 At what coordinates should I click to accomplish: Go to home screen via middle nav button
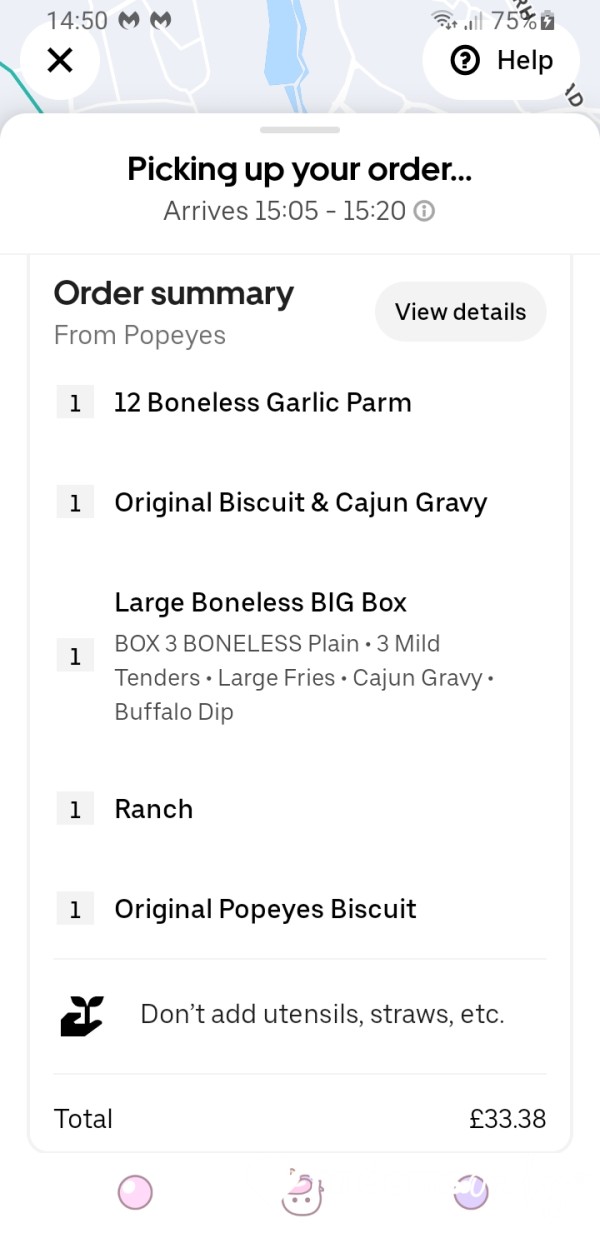point(301,1191)
